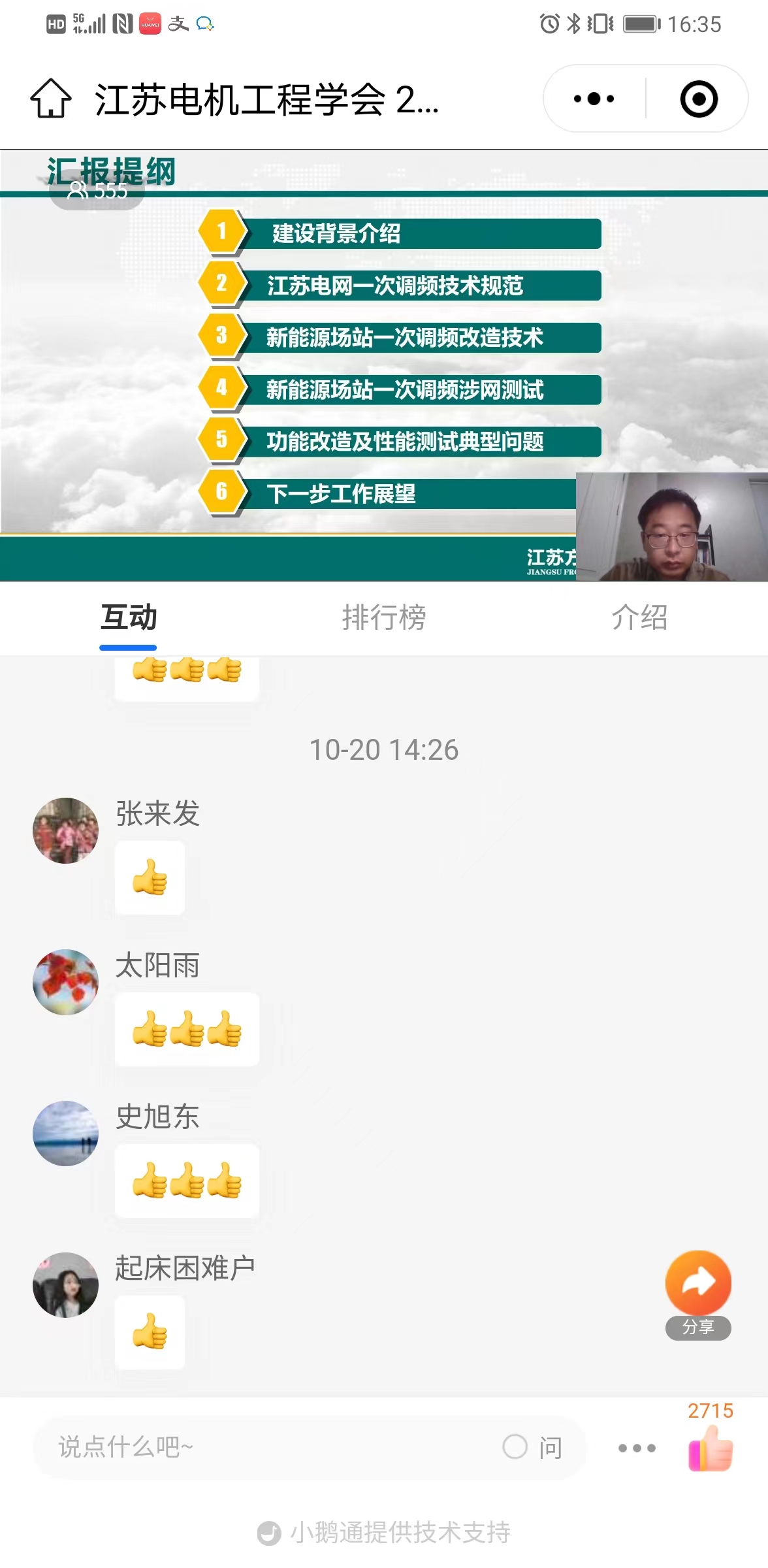This screenshot has width=768, height=1568.
Task: Select the 互动 tab
Action: [x=129, y=617]
